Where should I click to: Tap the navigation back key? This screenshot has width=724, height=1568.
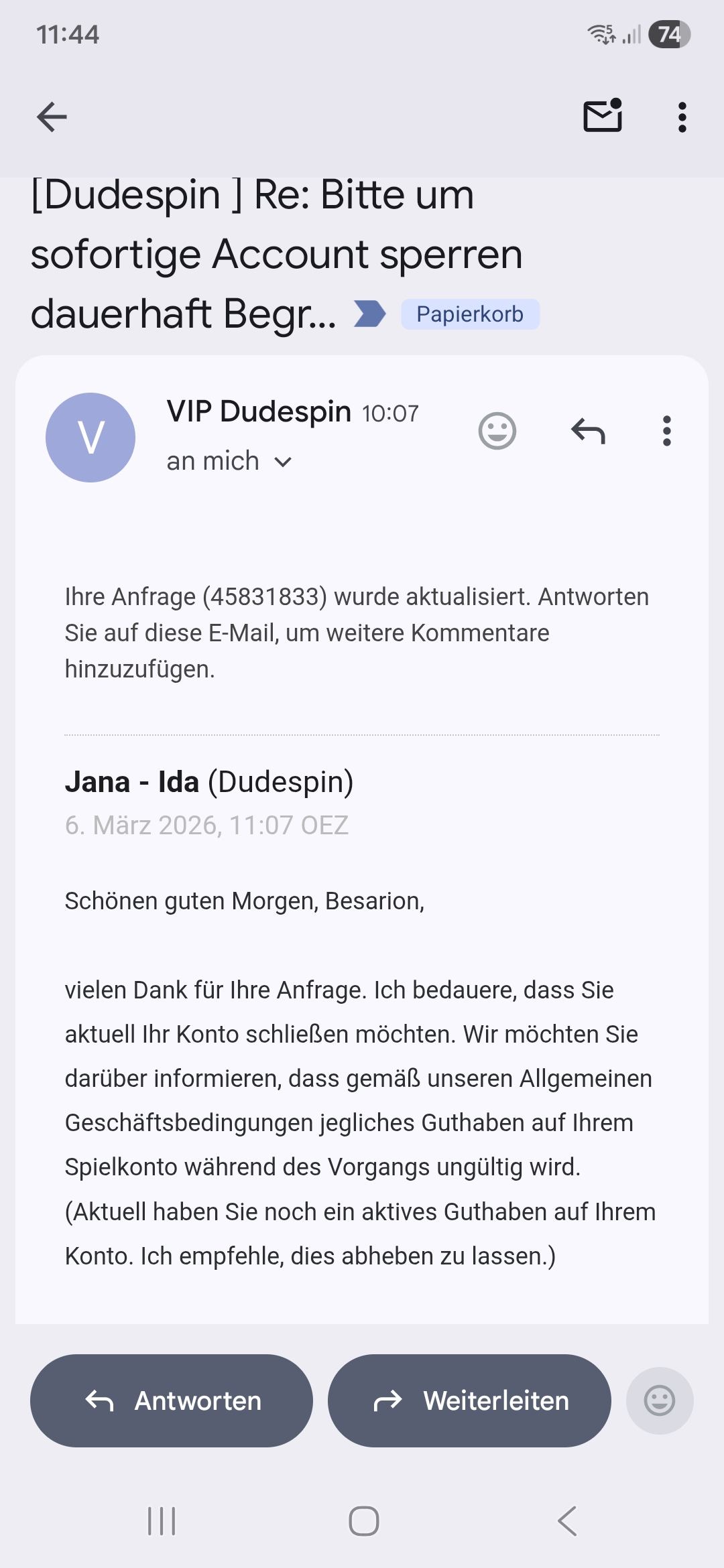pos(566,1521)
